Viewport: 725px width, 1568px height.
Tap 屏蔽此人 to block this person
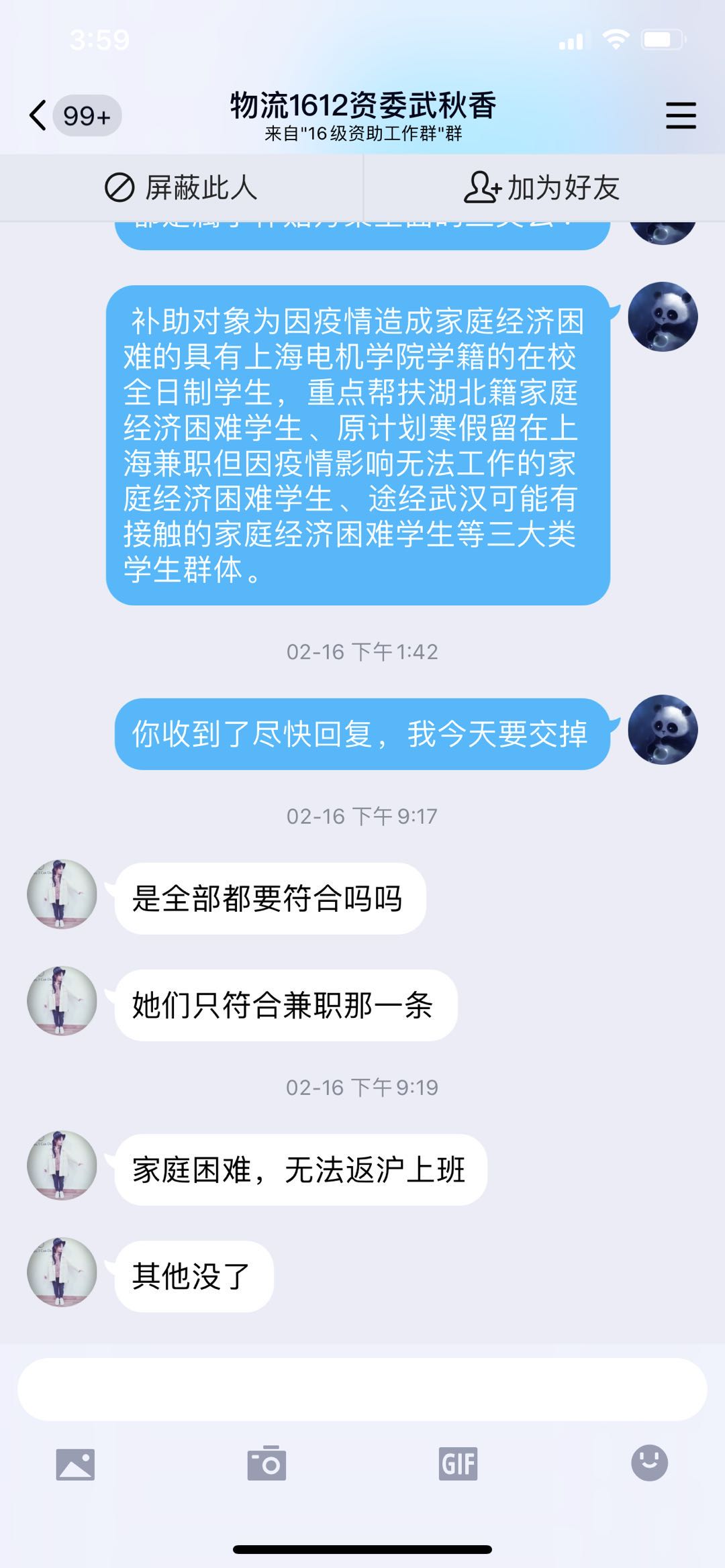(x=181, y=188)
